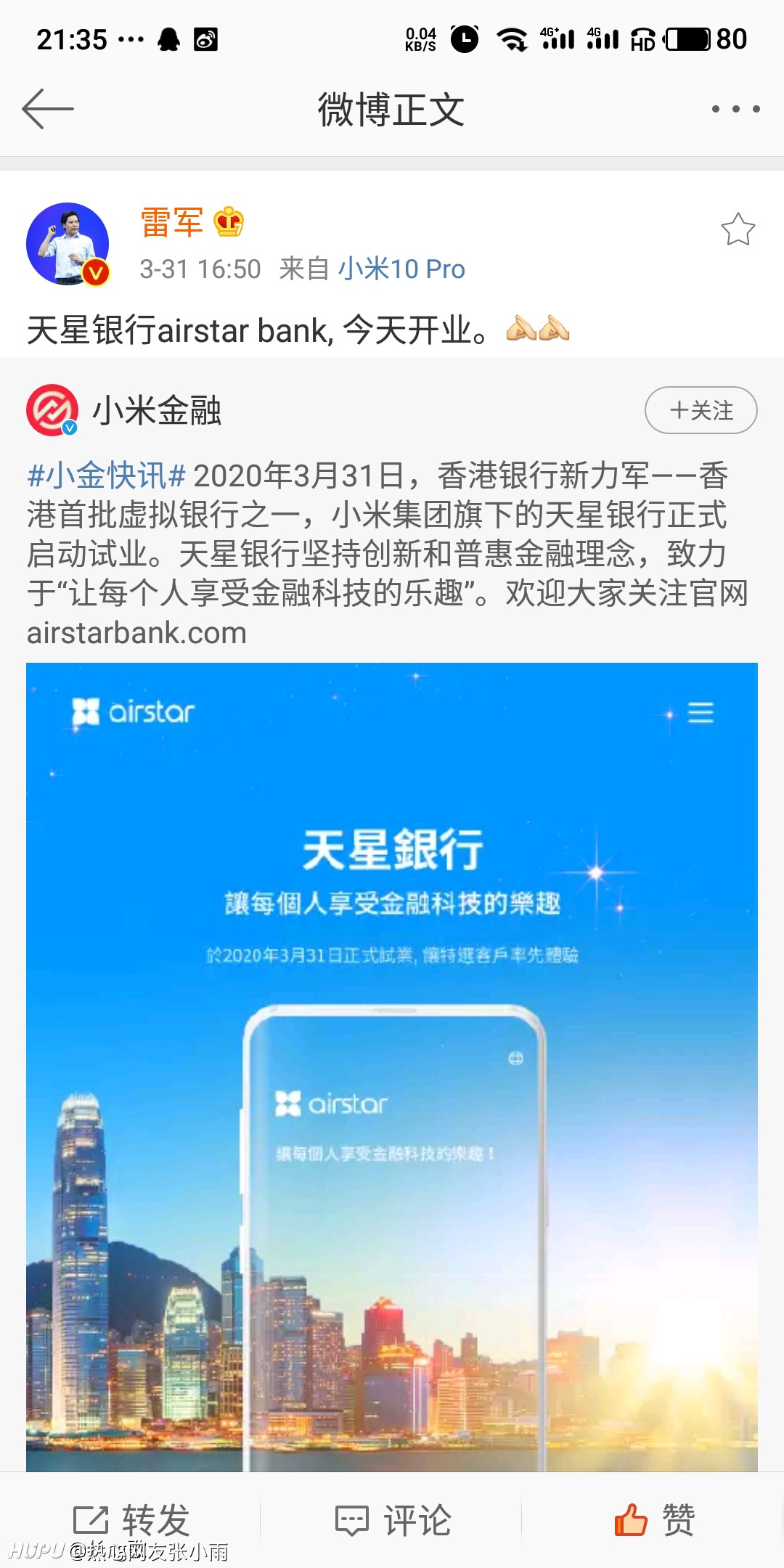This screenshot has width=784, height=1568.
Task: Repost this Weibo via 转发
Action: pyautogui.click(x=131, y=1519)
